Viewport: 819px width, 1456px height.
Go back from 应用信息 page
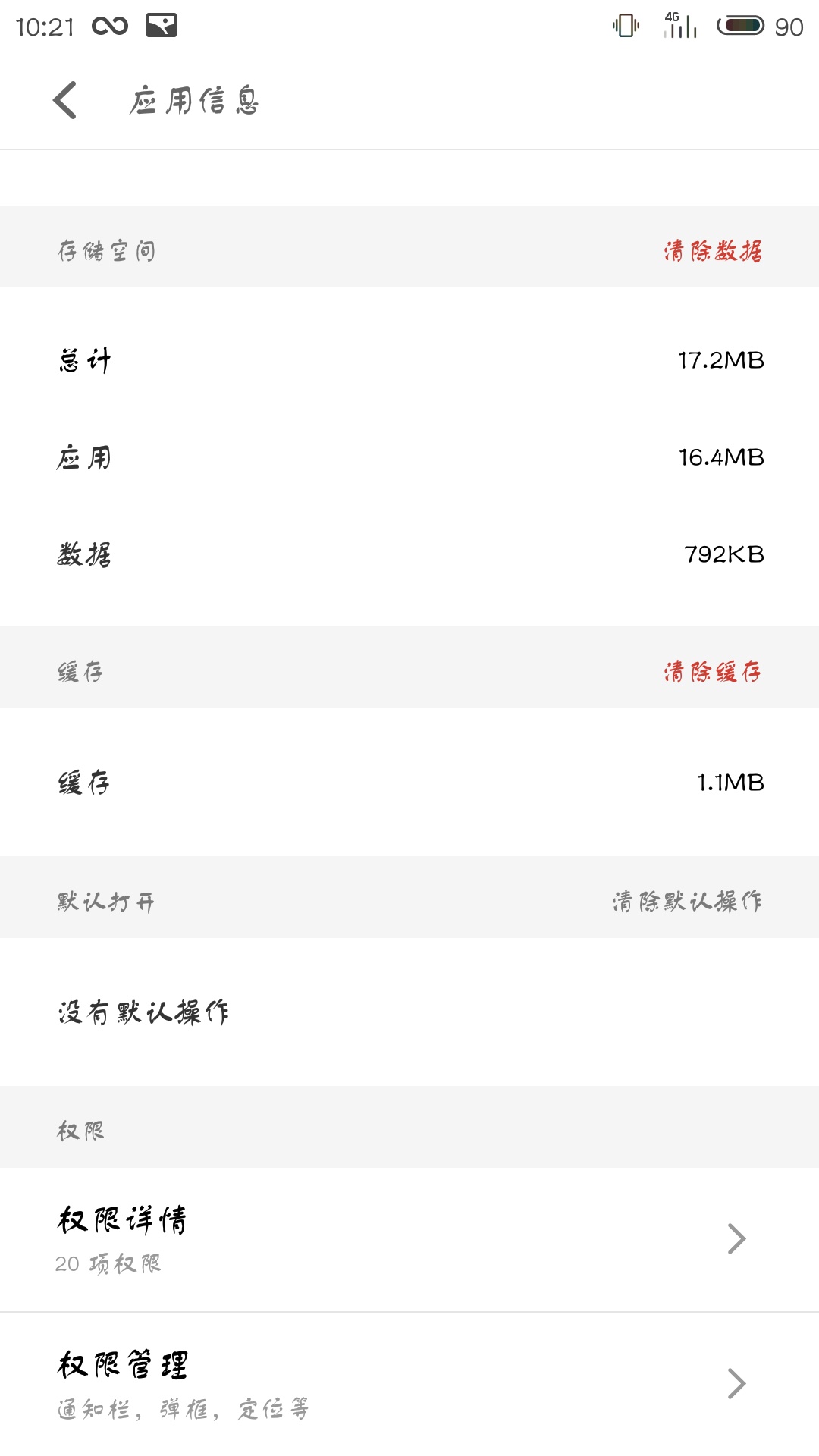66,100
